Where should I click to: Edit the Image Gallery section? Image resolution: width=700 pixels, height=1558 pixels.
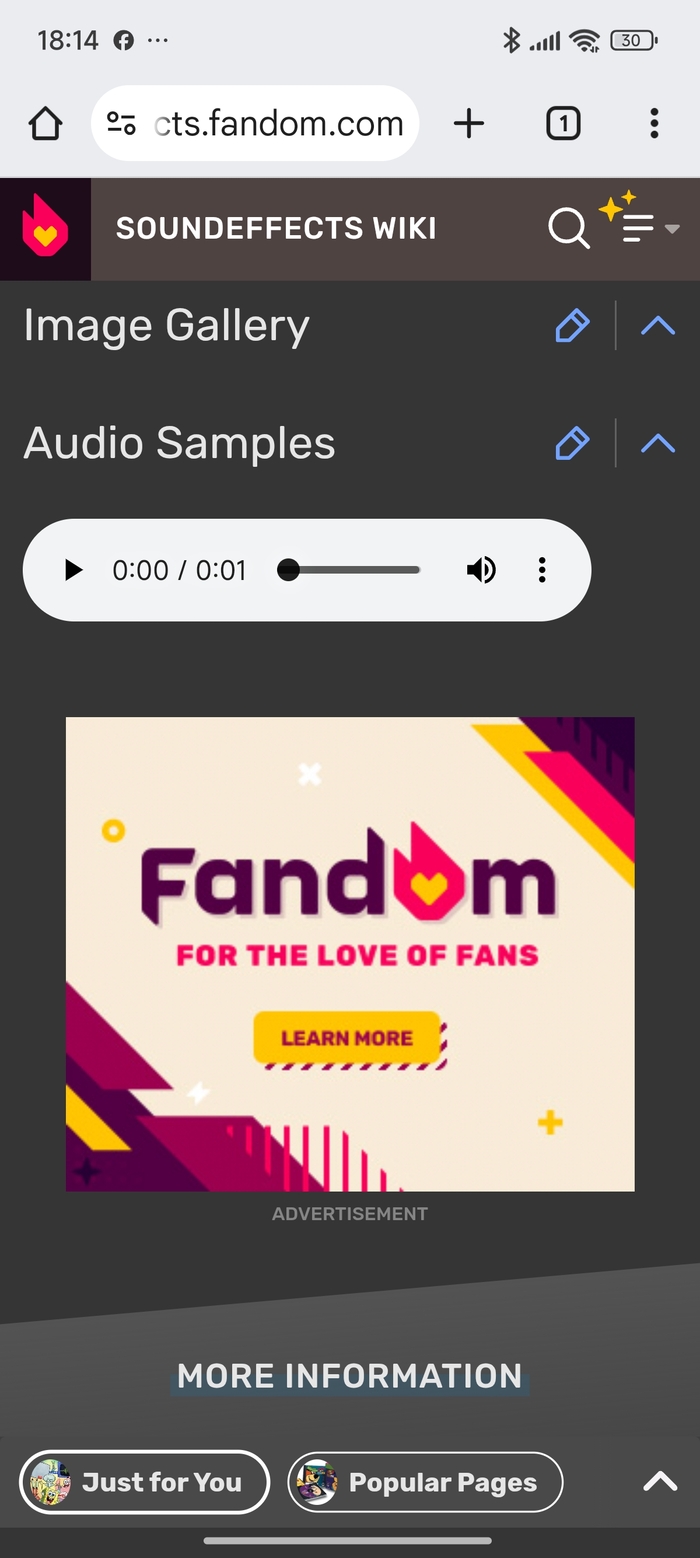click(x=572, y=326)
